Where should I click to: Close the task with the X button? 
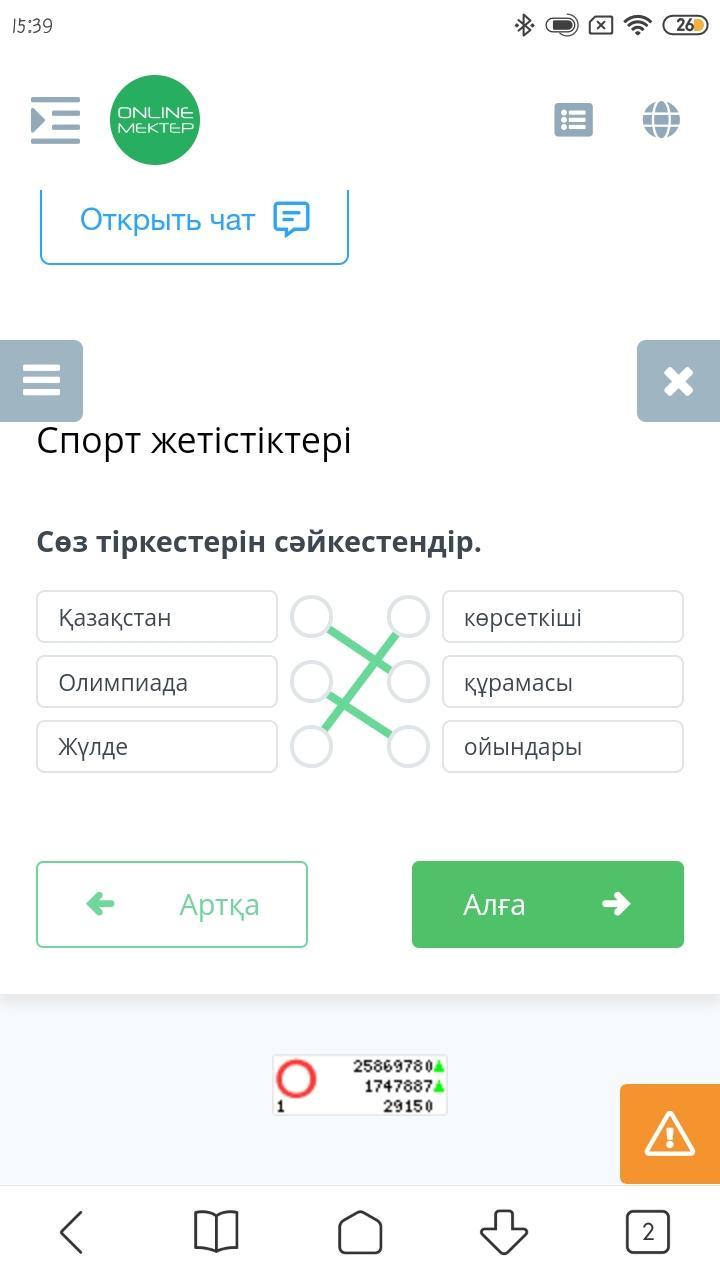tap(678, 380)
